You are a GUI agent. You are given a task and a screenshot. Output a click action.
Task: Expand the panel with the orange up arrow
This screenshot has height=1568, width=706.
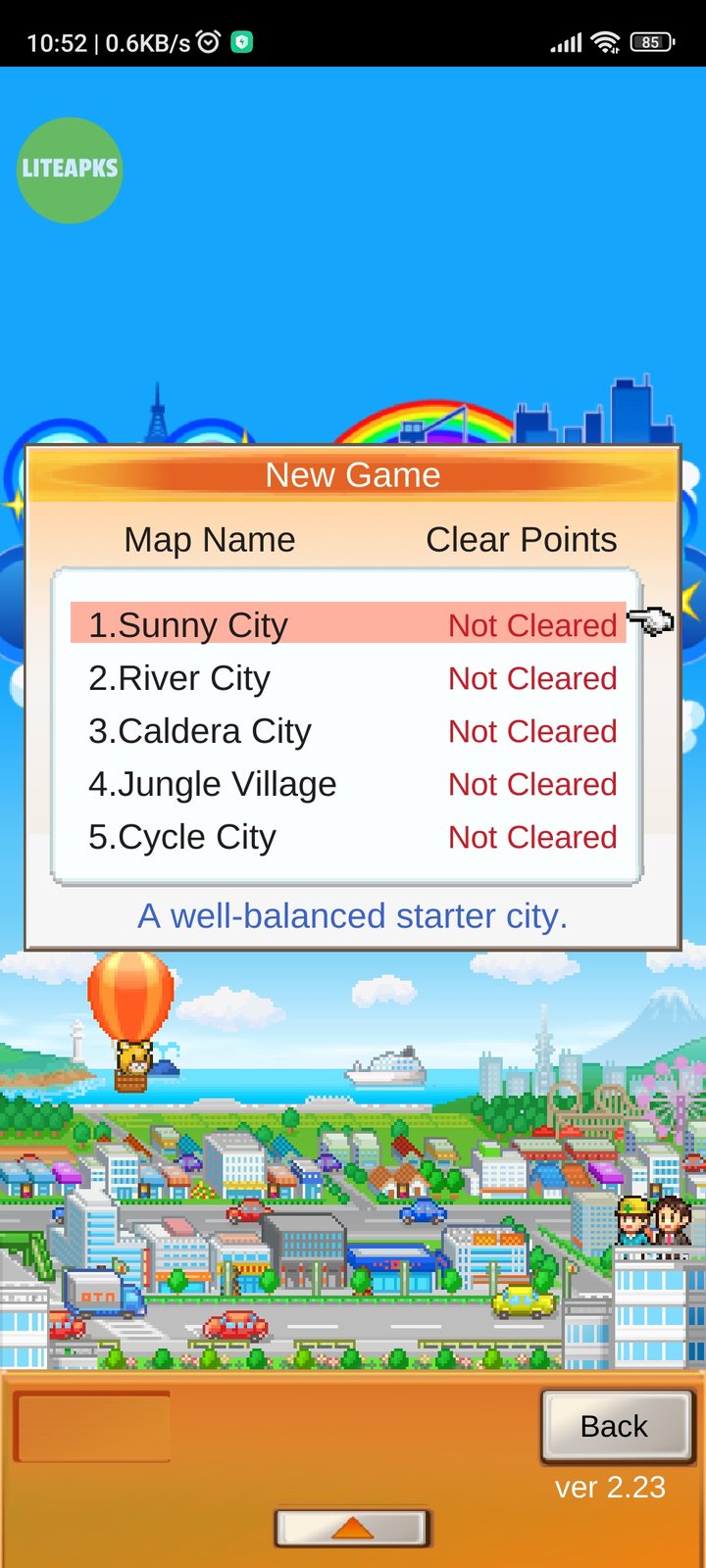(x=352, y=1528)
